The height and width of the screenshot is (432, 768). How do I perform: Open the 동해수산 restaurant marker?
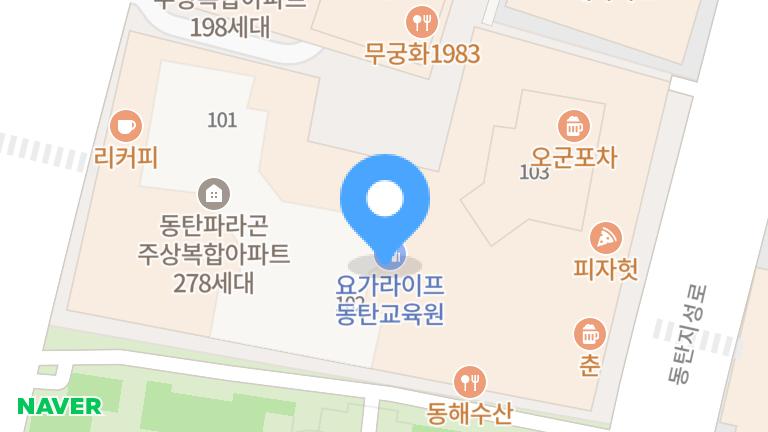click(x=469, y=381)
